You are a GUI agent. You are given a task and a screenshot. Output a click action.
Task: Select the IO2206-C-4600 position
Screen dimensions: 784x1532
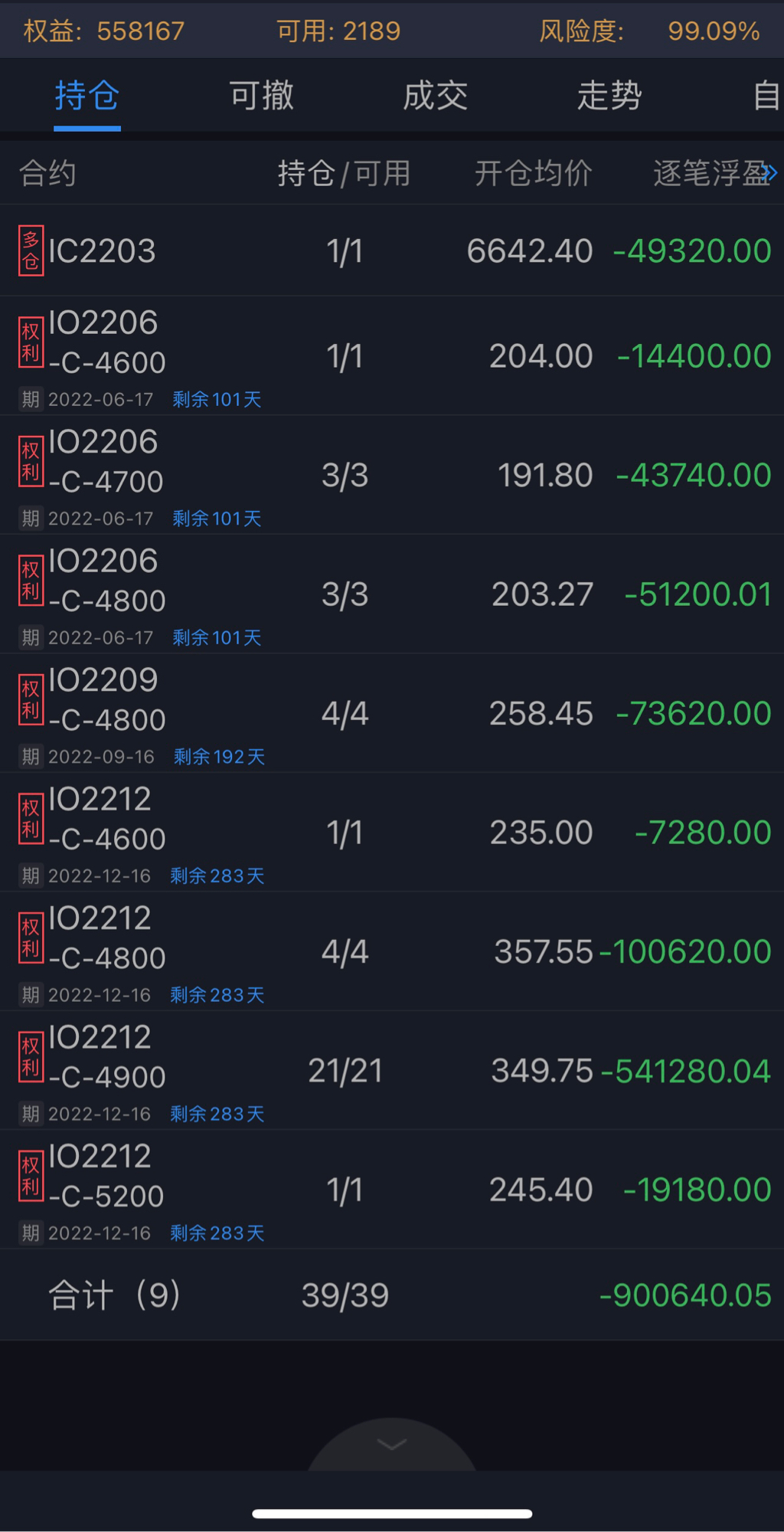point(392,356)
